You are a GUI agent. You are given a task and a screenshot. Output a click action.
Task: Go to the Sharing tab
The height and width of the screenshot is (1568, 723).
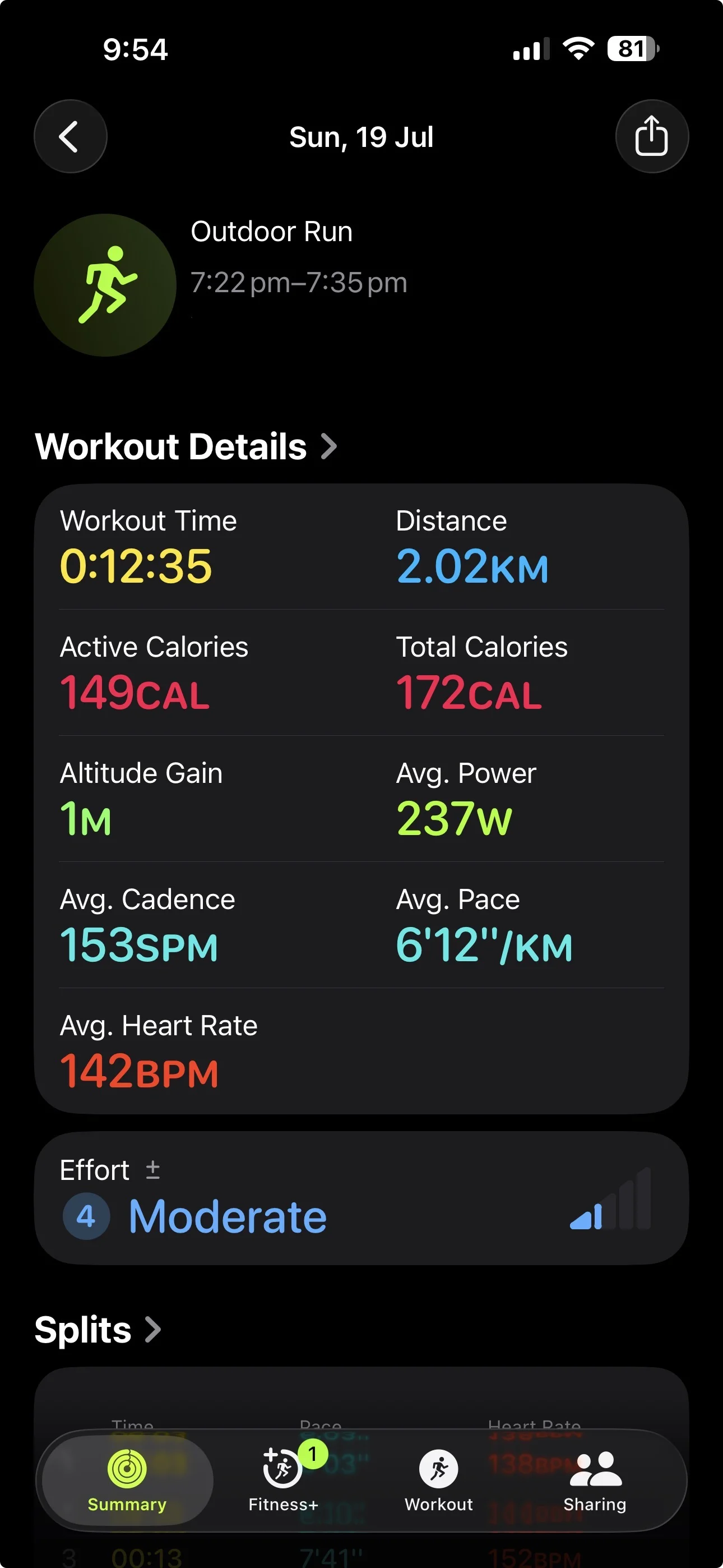(x=595, y=1481)
